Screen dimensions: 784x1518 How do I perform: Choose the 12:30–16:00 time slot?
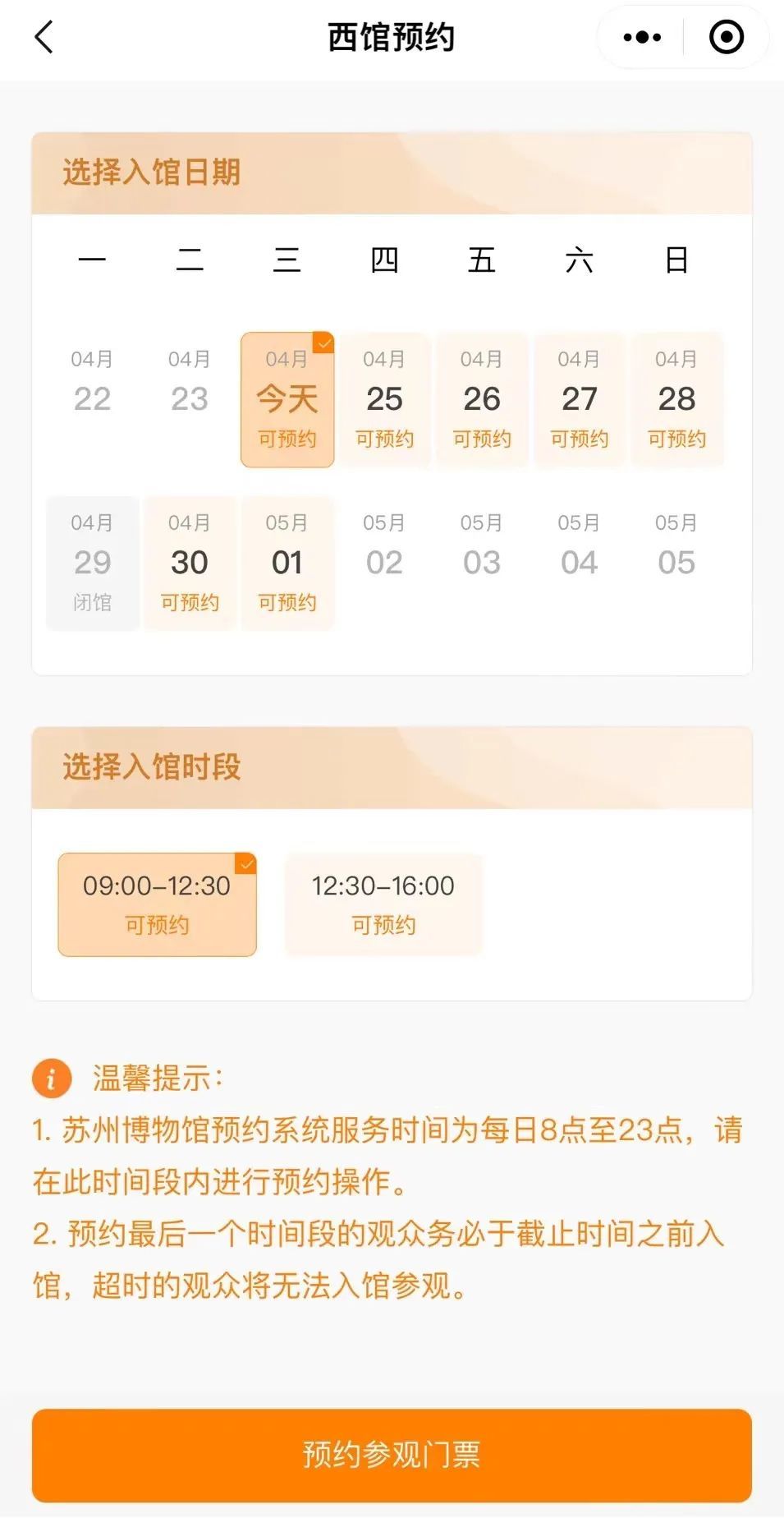point(383,904)
